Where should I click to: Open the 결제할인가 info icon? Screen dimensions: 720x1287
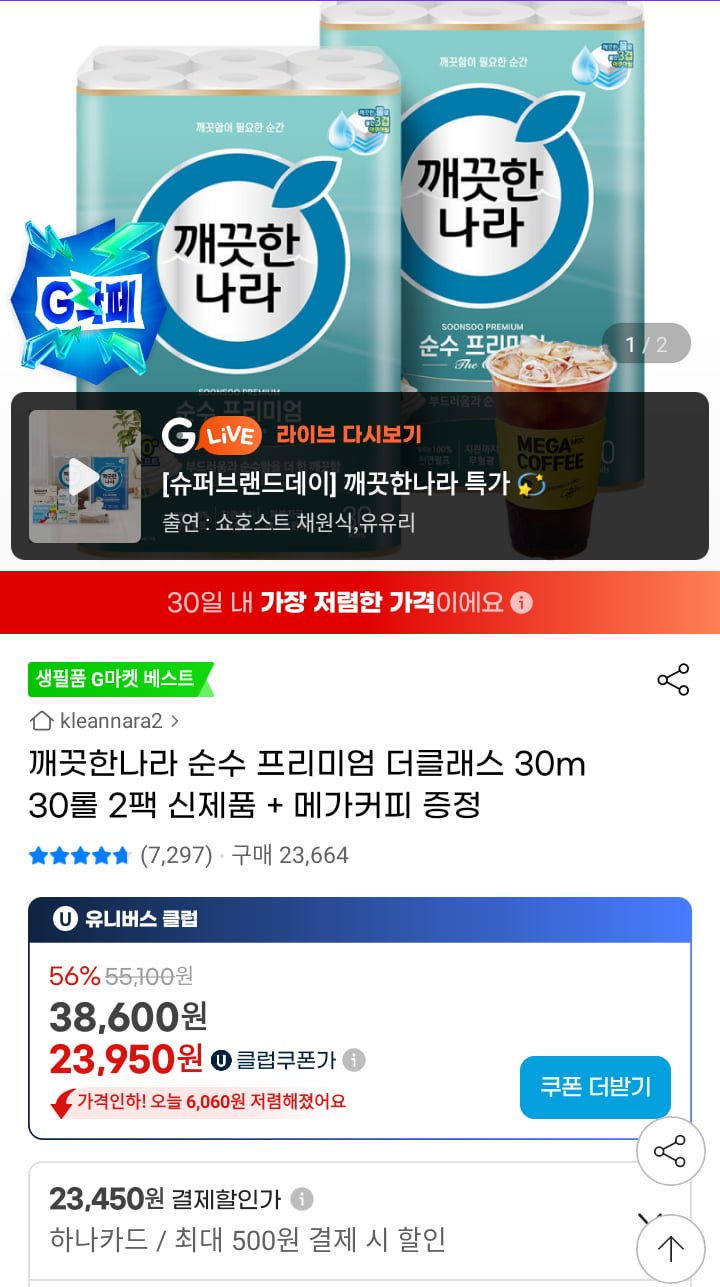pos(302,1198)
